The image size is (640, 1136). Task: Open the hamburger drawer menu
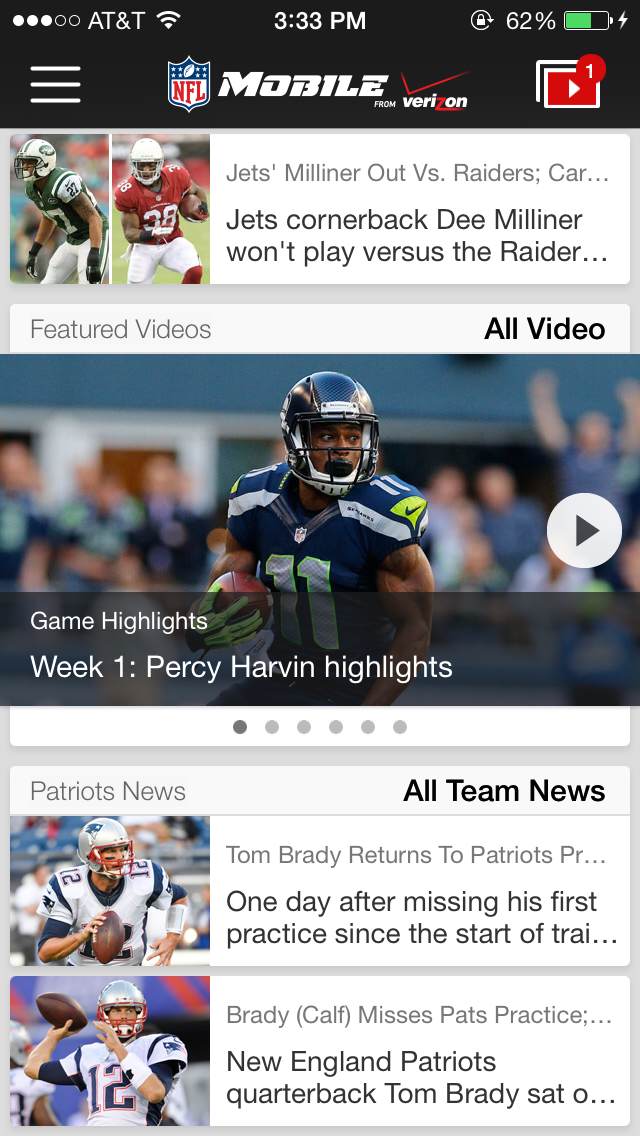[55, 84]
